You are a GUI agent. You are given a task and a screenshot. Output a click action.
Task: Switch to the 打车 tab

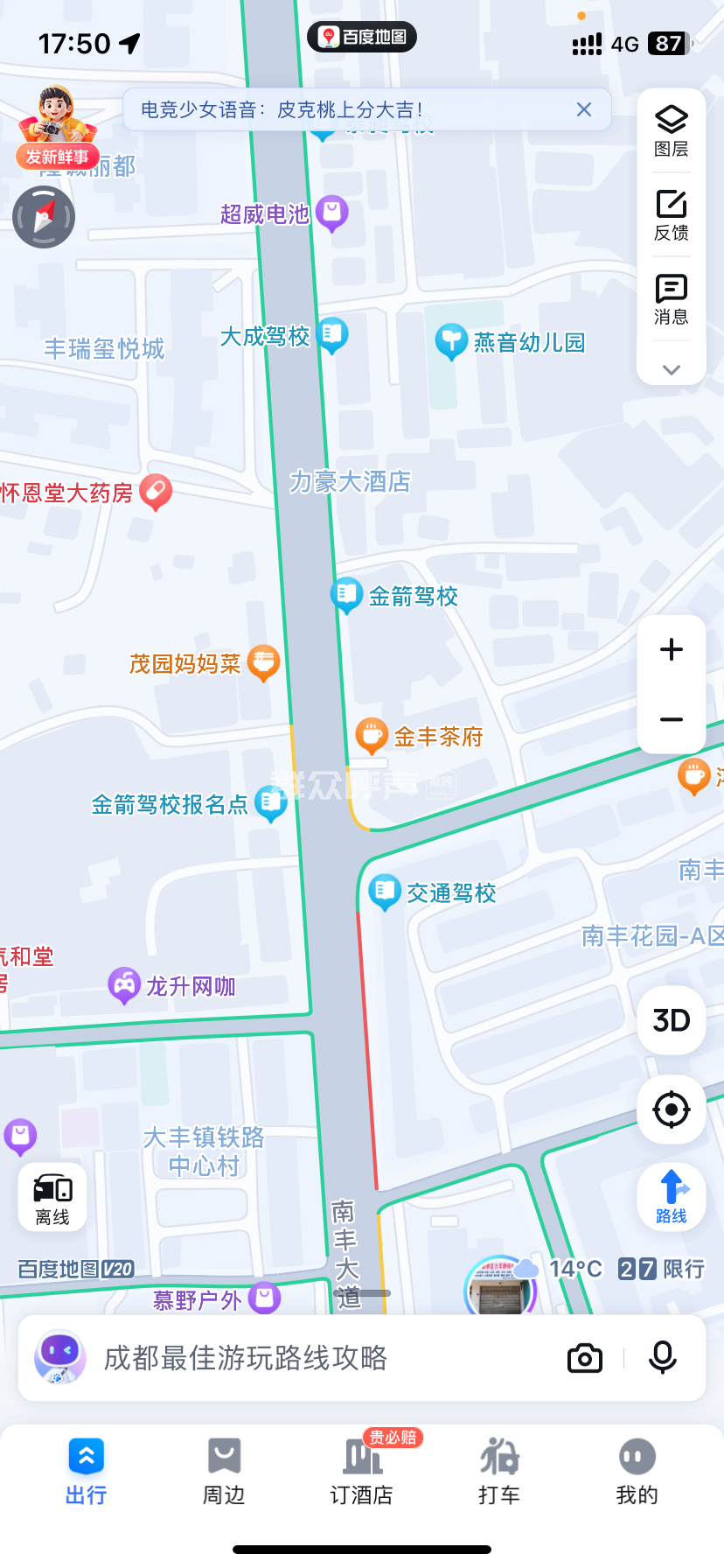point(499,1472)
